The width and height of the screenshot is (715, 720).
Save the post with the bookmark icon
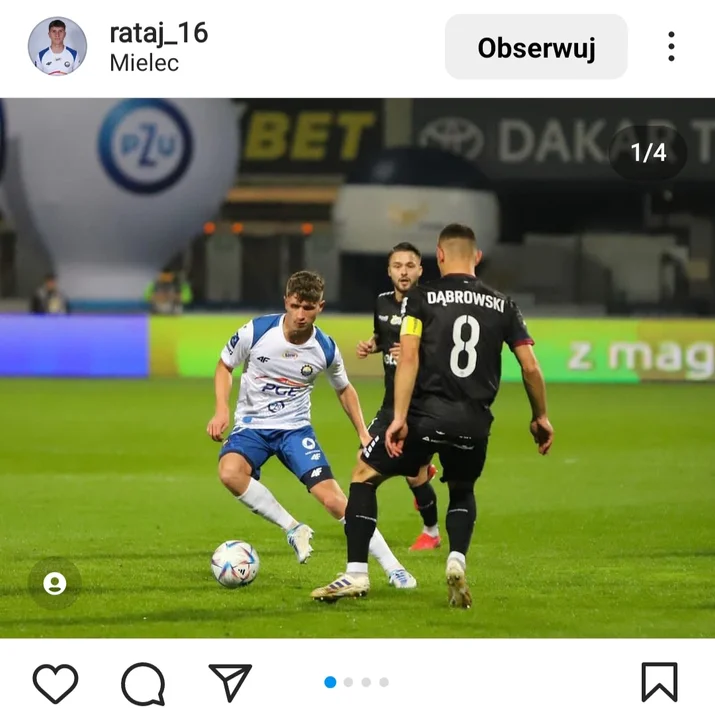pos(659,682)
